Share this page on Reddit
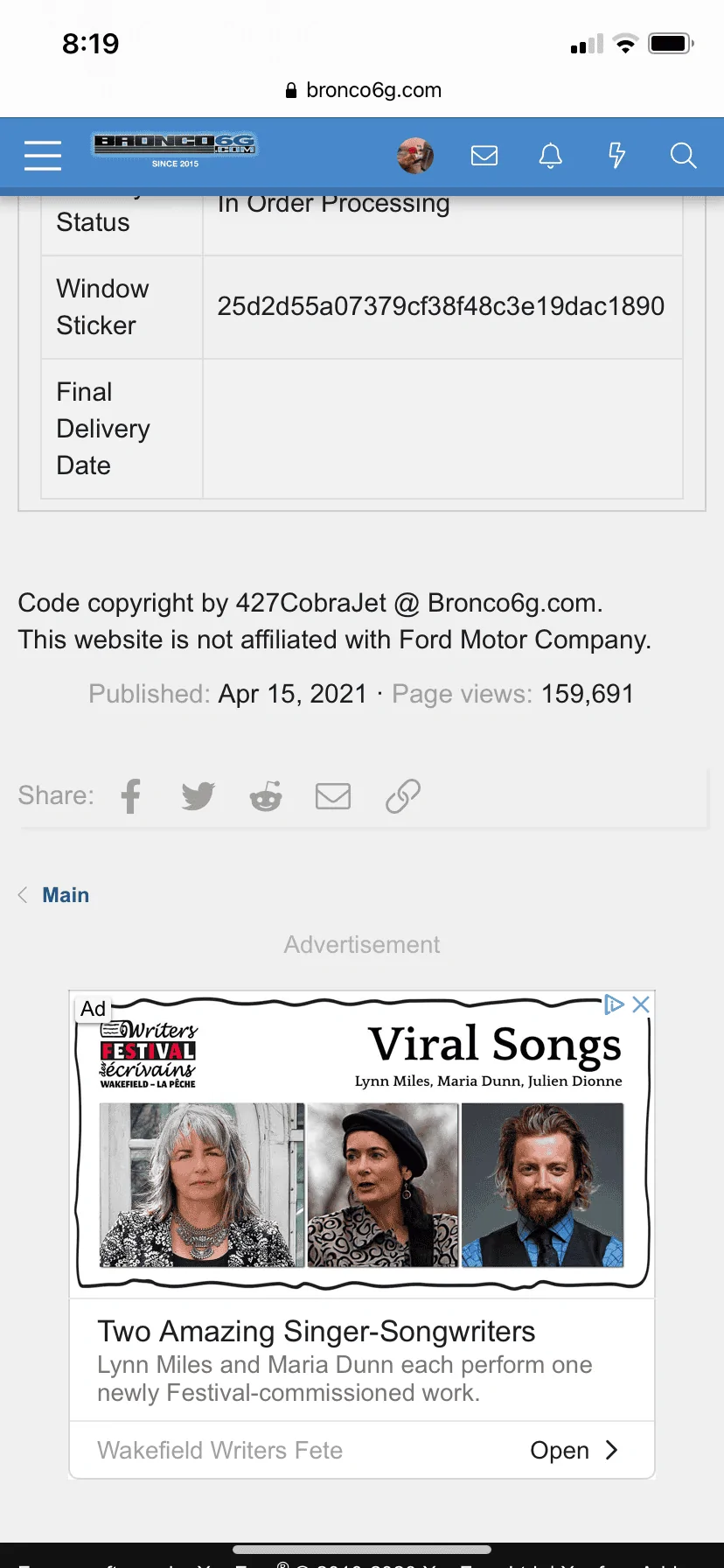This screenshot has width=724, height=1568. point(266,796)
